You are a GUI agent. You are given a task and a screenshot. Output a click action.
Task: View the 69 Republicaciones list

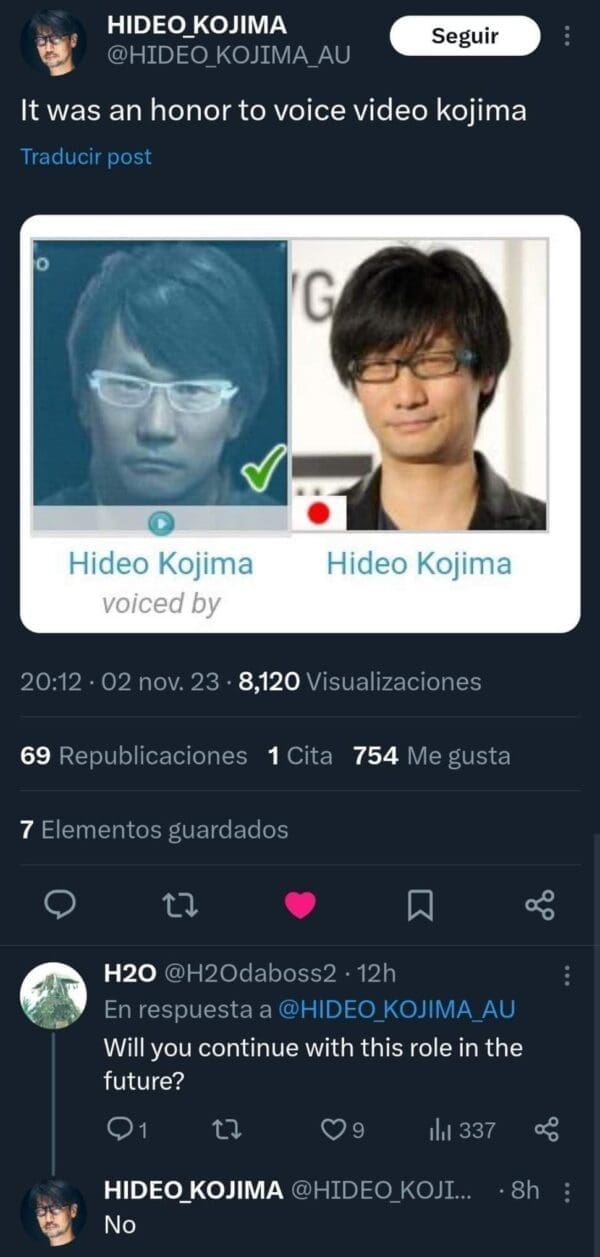click(134, 756)
